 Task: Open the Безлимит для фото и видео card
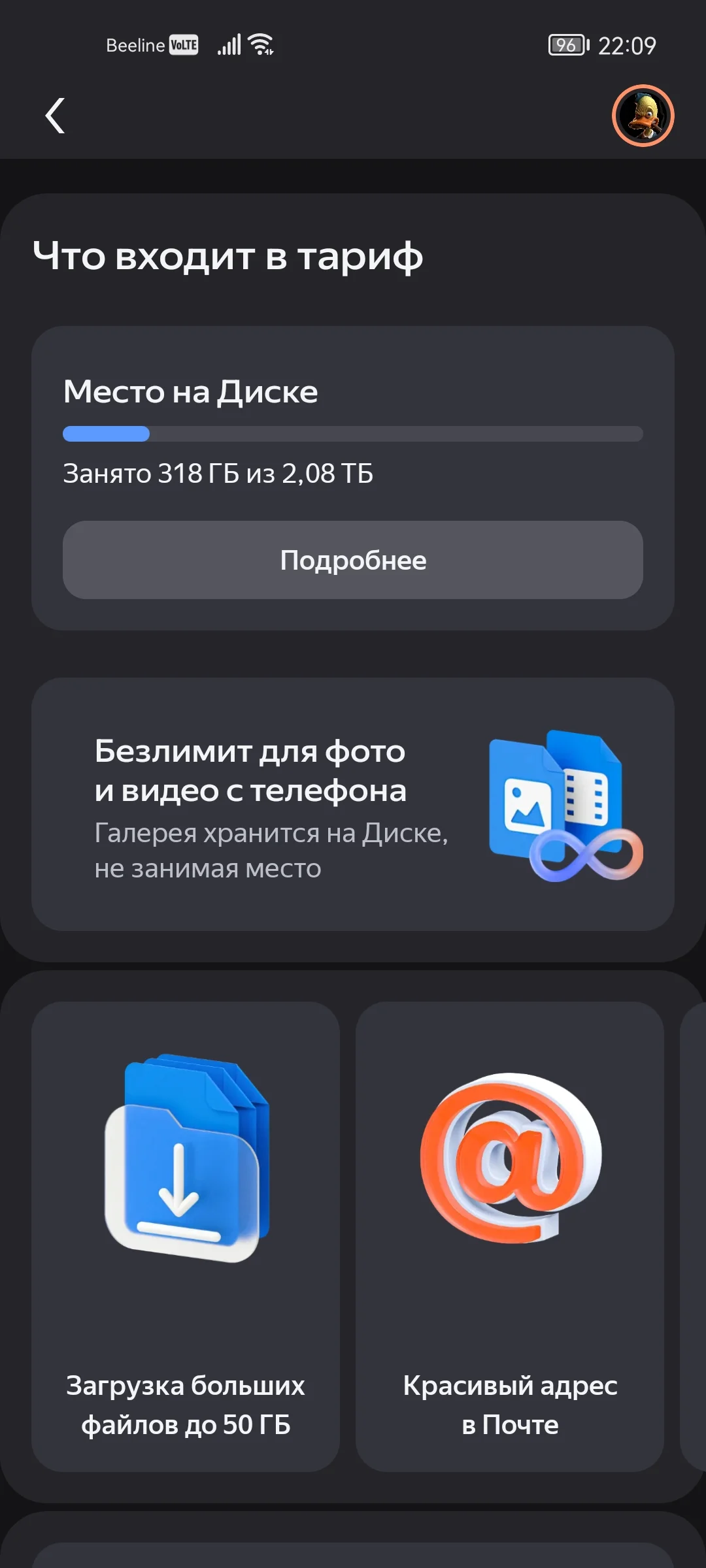tap(353, 804)
